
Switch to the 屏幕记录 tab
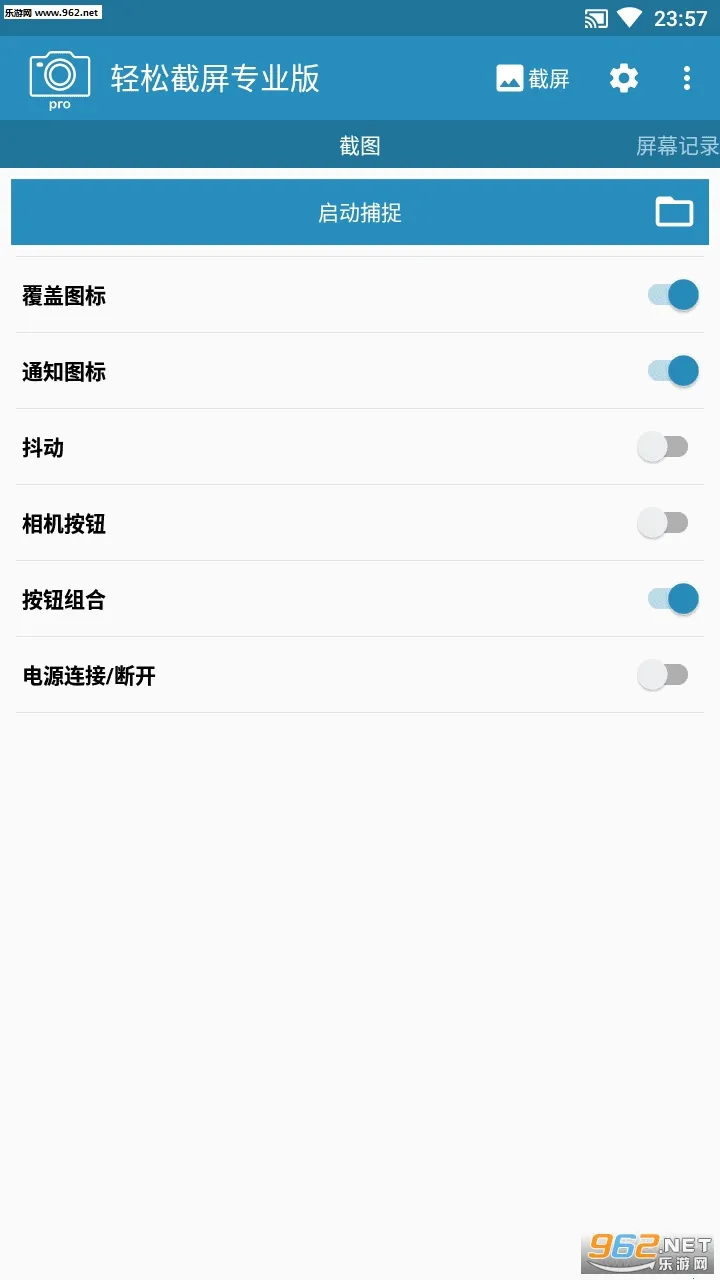[678, 145]
